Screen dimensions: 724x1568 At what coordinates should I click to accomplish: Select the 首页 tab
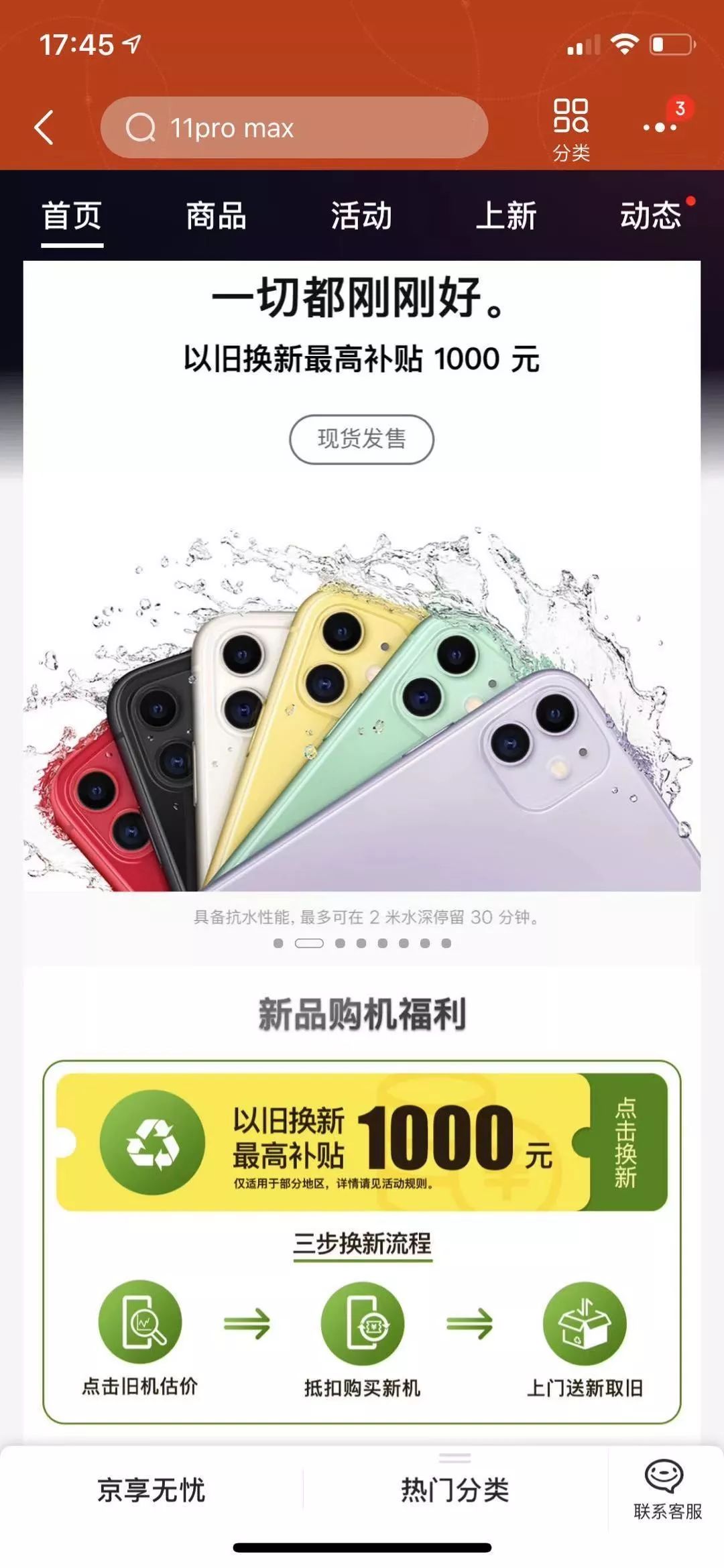coord(72,216)
